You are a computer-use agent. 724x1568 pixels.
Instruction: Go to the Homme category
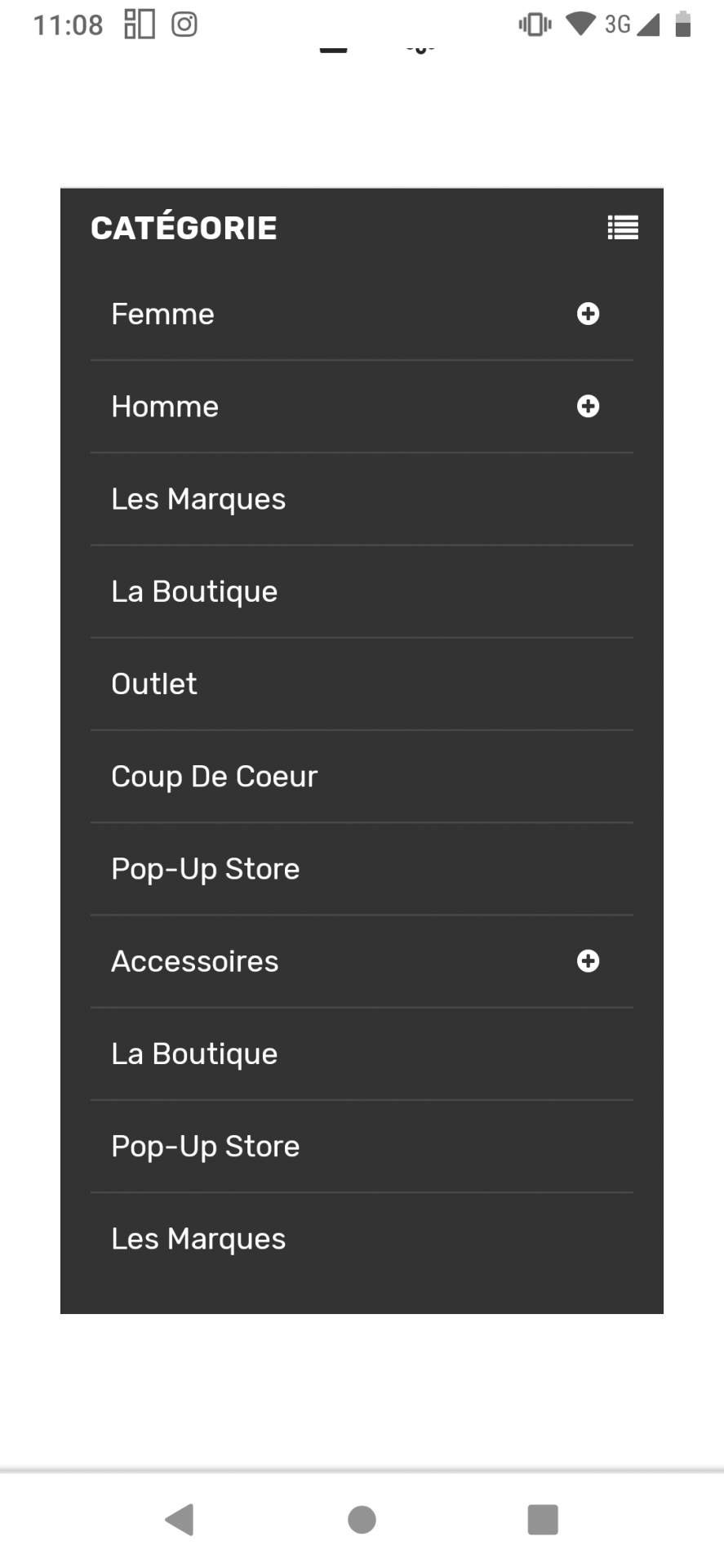point(165,407)
